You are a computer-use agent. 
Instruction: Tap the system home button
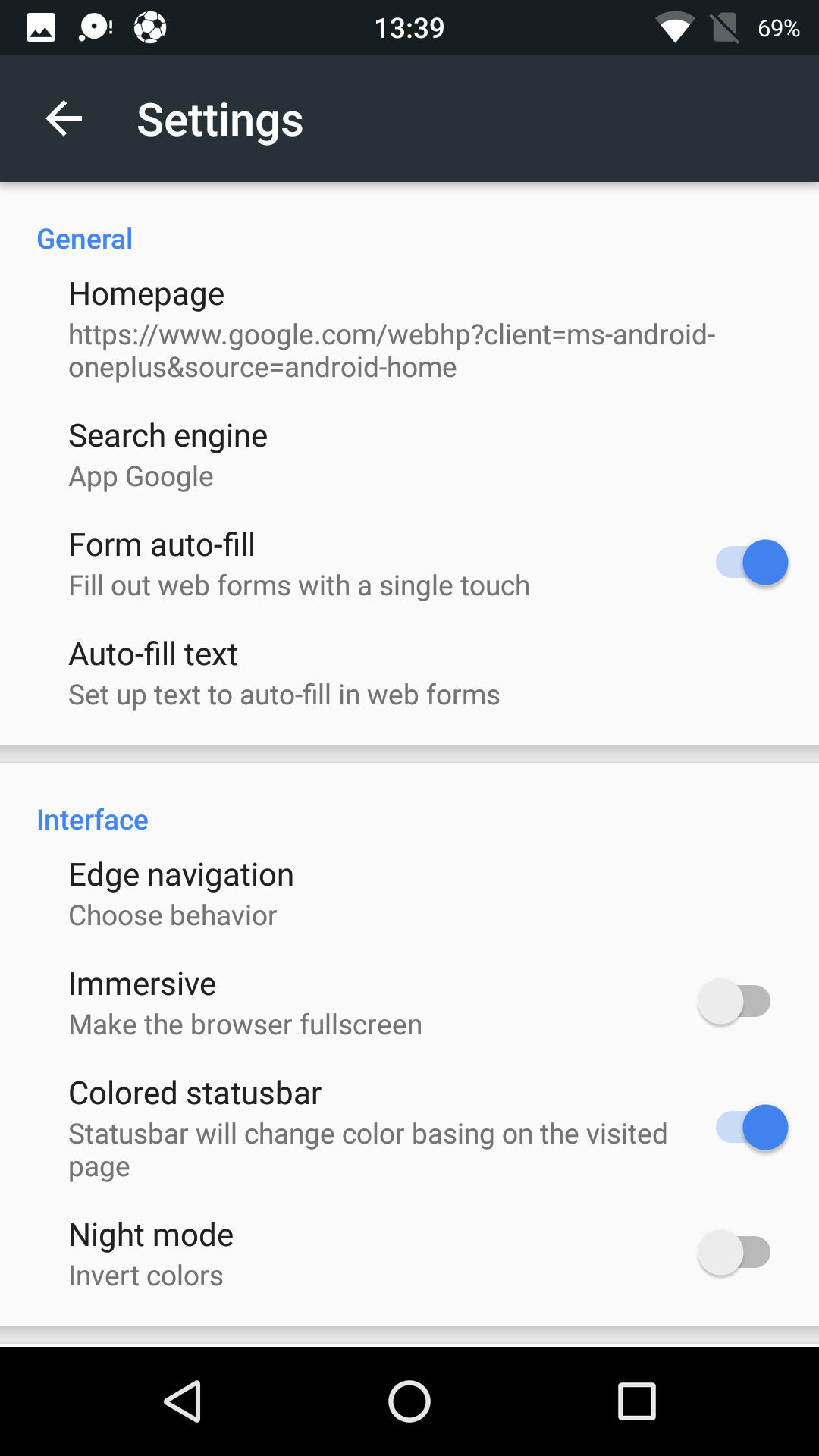[x=409, y=1401]
